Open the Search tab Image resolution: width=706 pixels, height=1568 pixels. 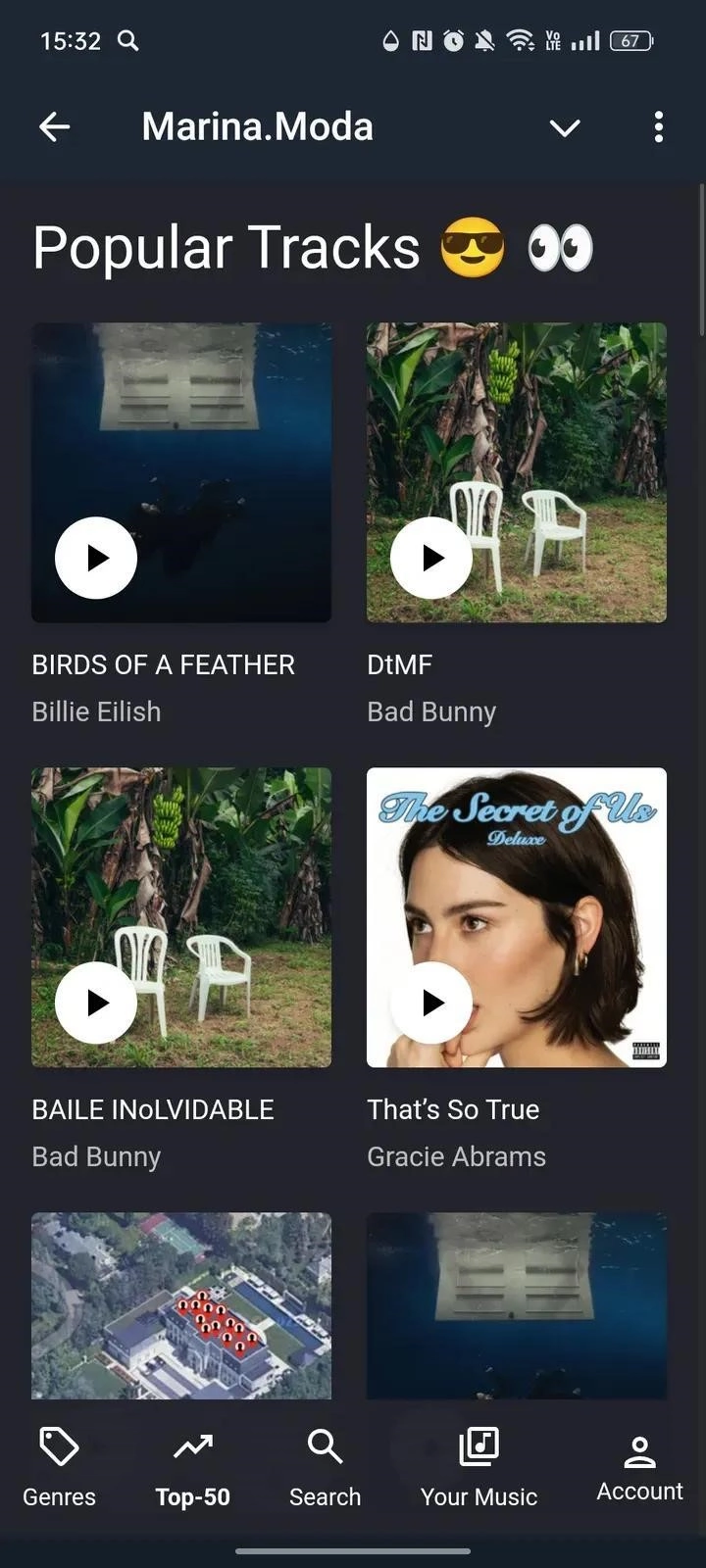(325, 1467)
